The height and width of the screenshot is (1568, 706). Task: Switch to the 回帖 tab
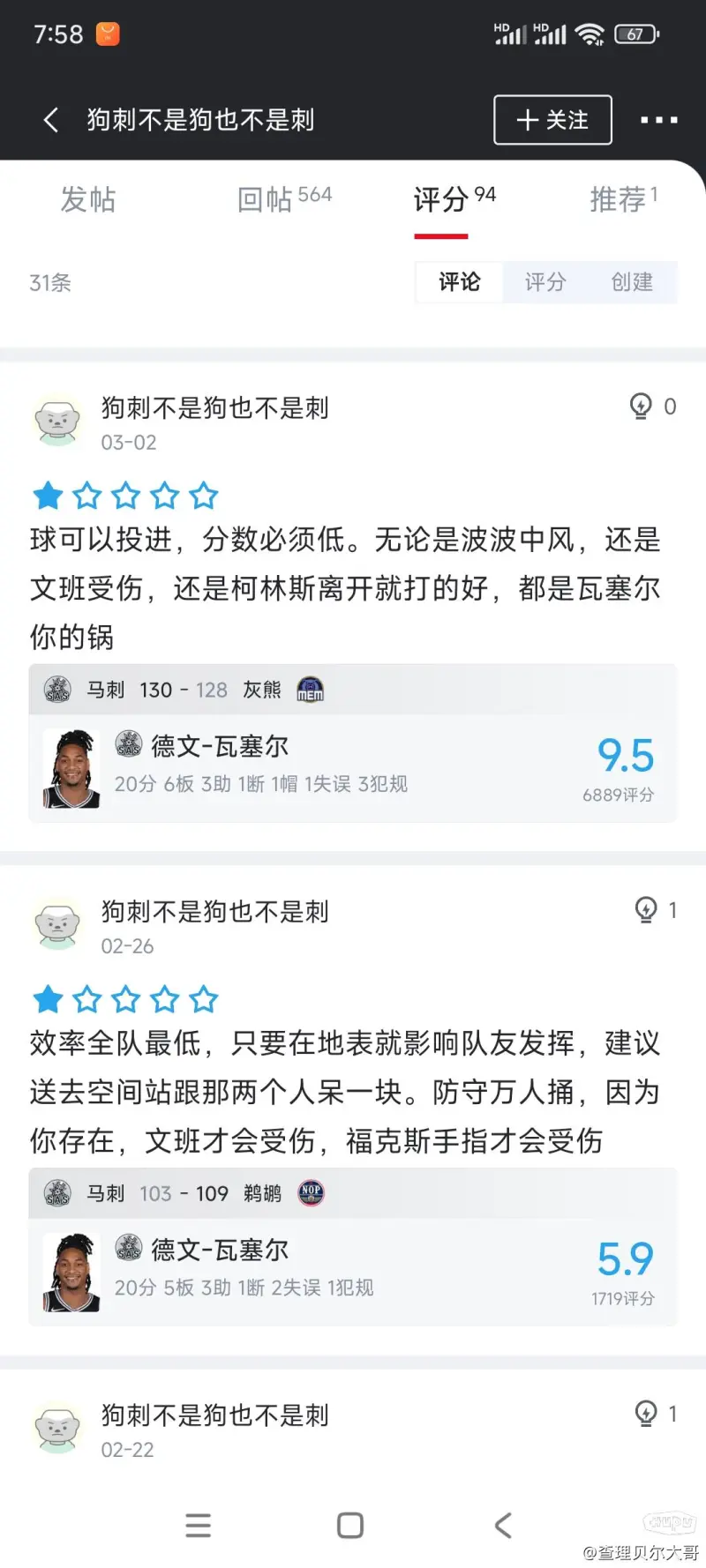(x=283, y=200)
